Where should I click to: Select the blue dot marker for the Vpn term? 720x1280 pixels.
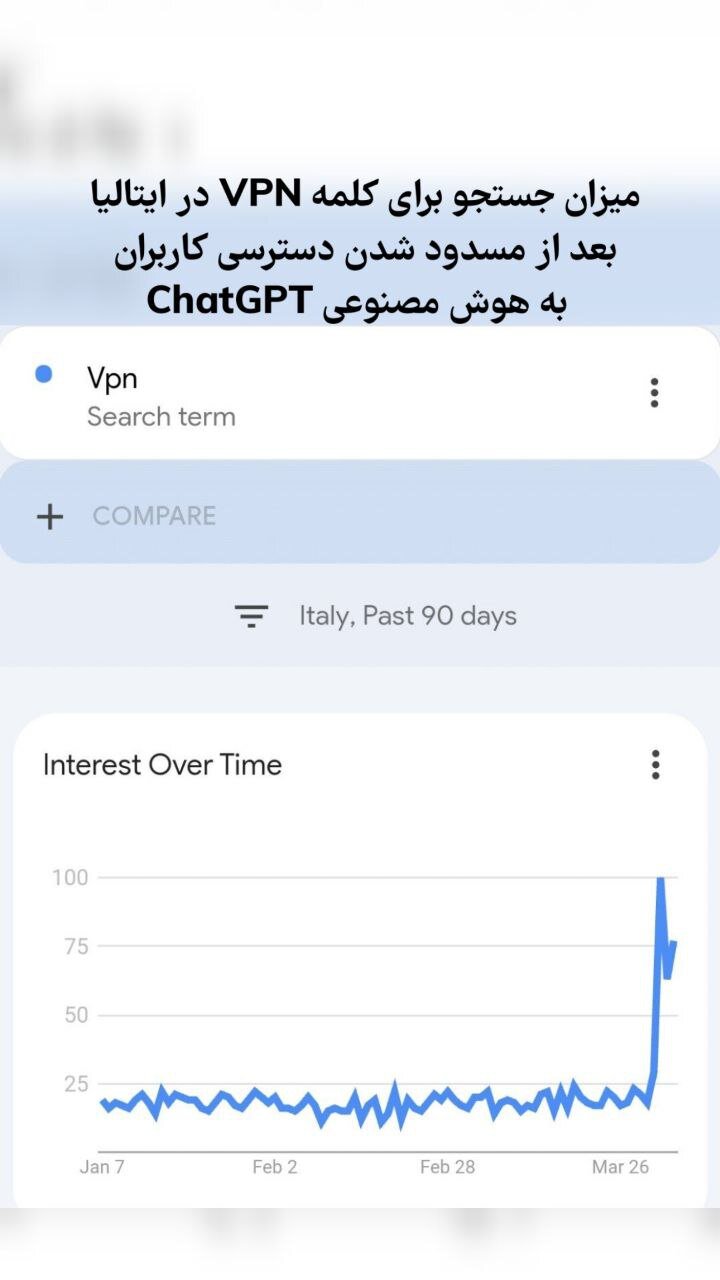(x=42, y=374)
